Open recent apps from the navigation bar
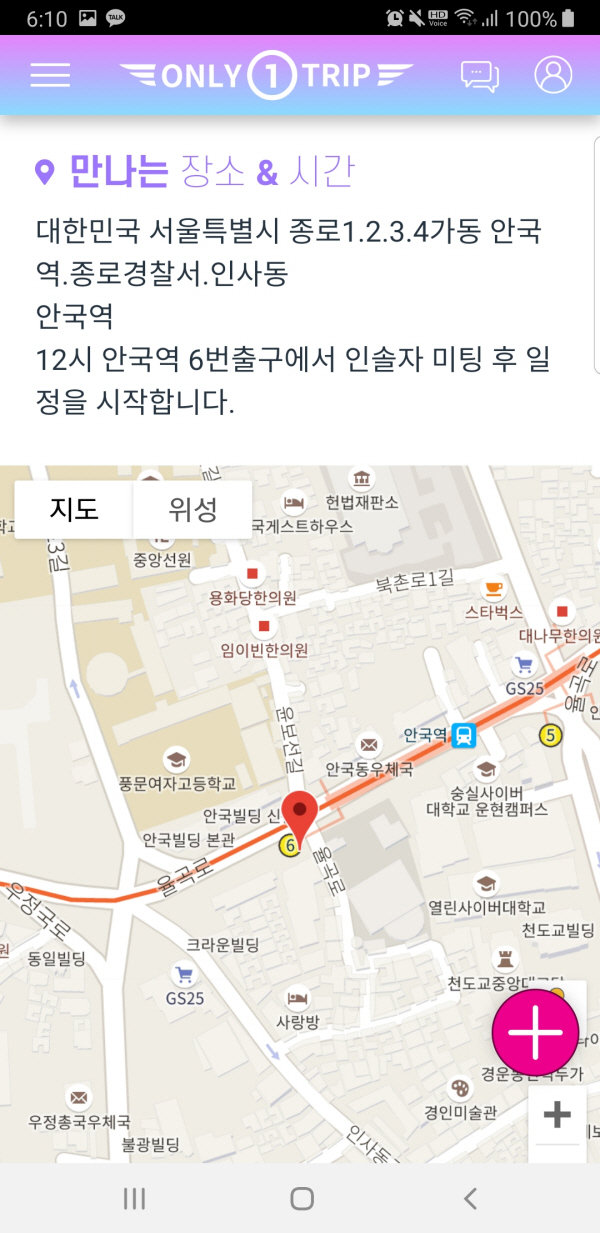Screen dimensions: 600x1233 pos(134,1199)
